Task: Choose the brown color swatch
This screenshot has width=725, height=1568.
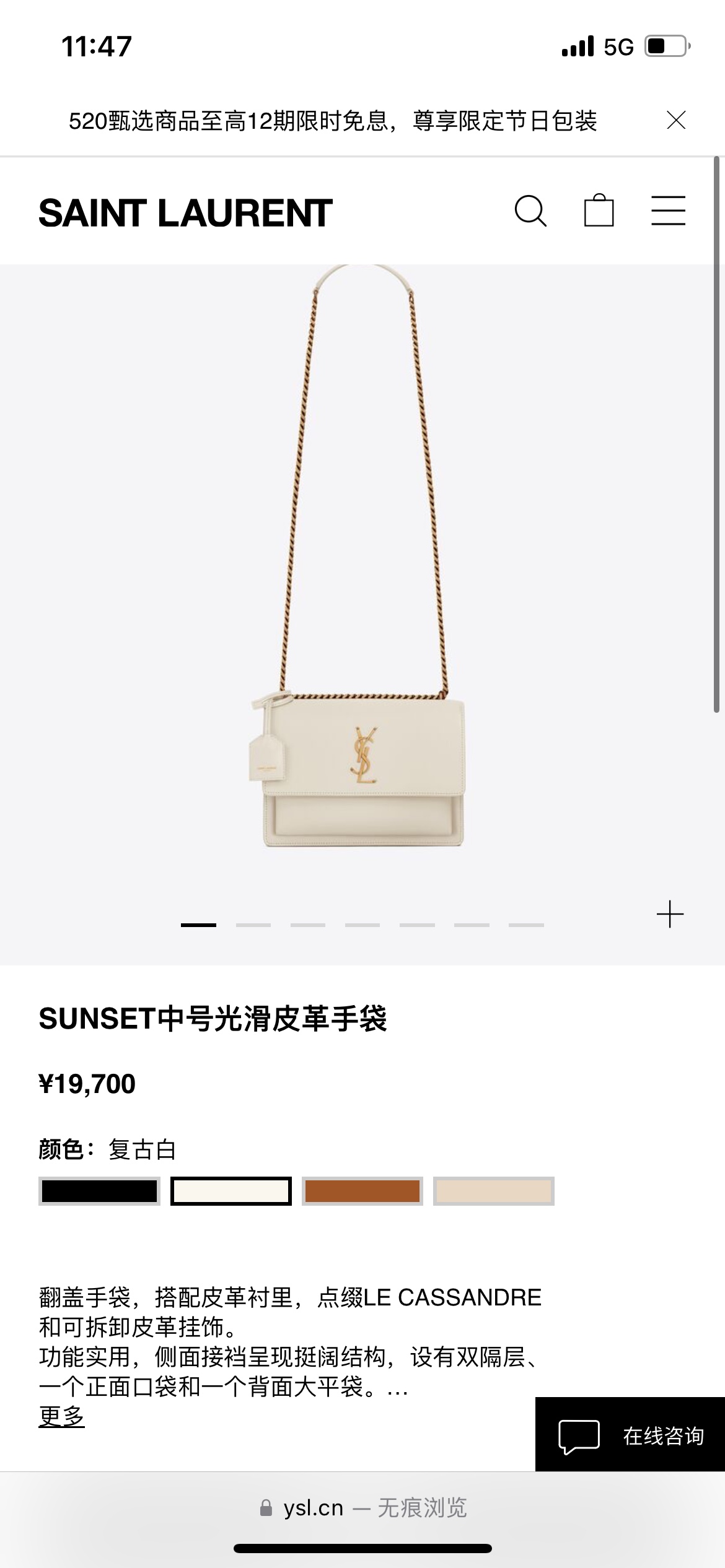Action: (x=362, y=1191)
